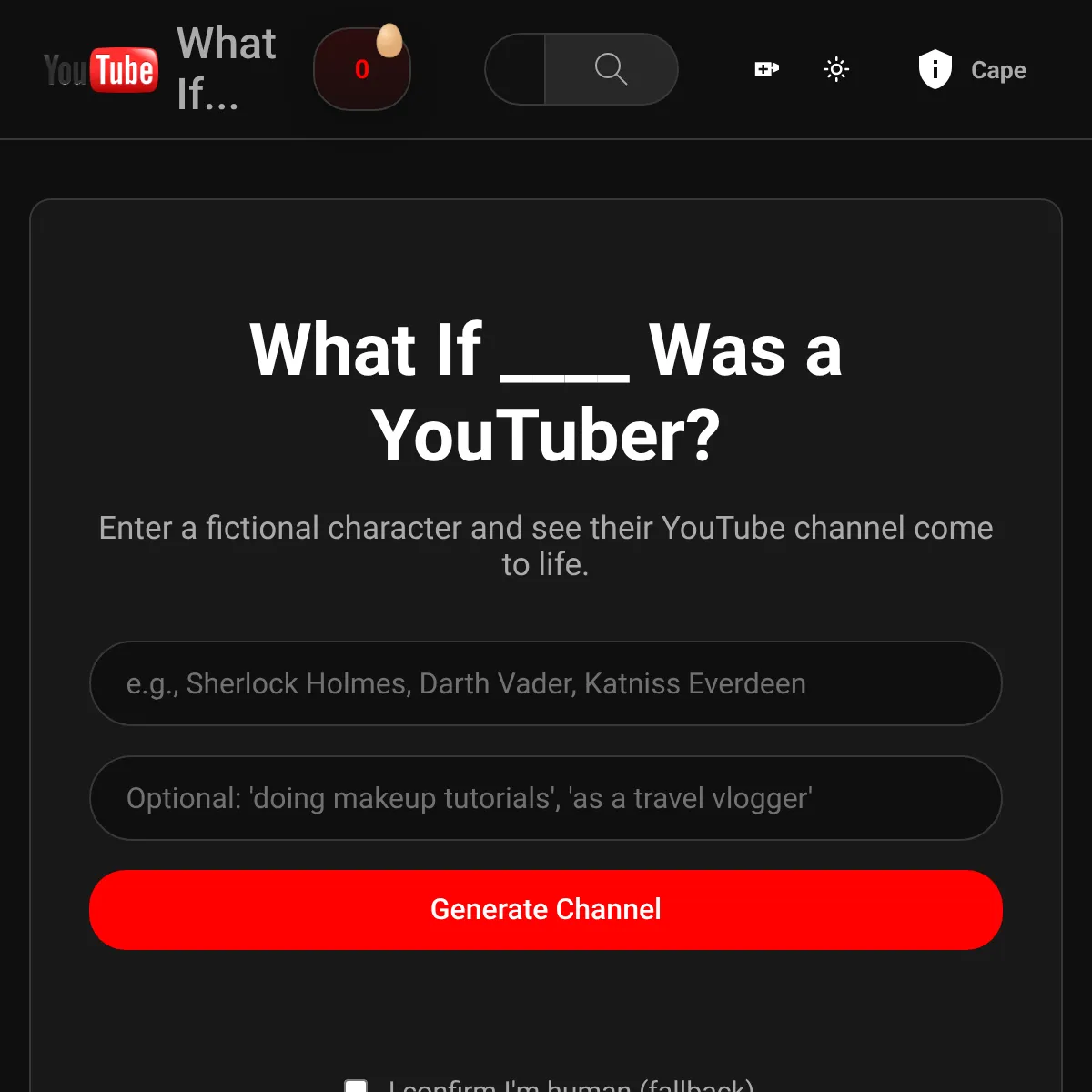Check the confirm I'm human box
The width and height of the screenshot is (1092, 1092).
[356, 1086]
